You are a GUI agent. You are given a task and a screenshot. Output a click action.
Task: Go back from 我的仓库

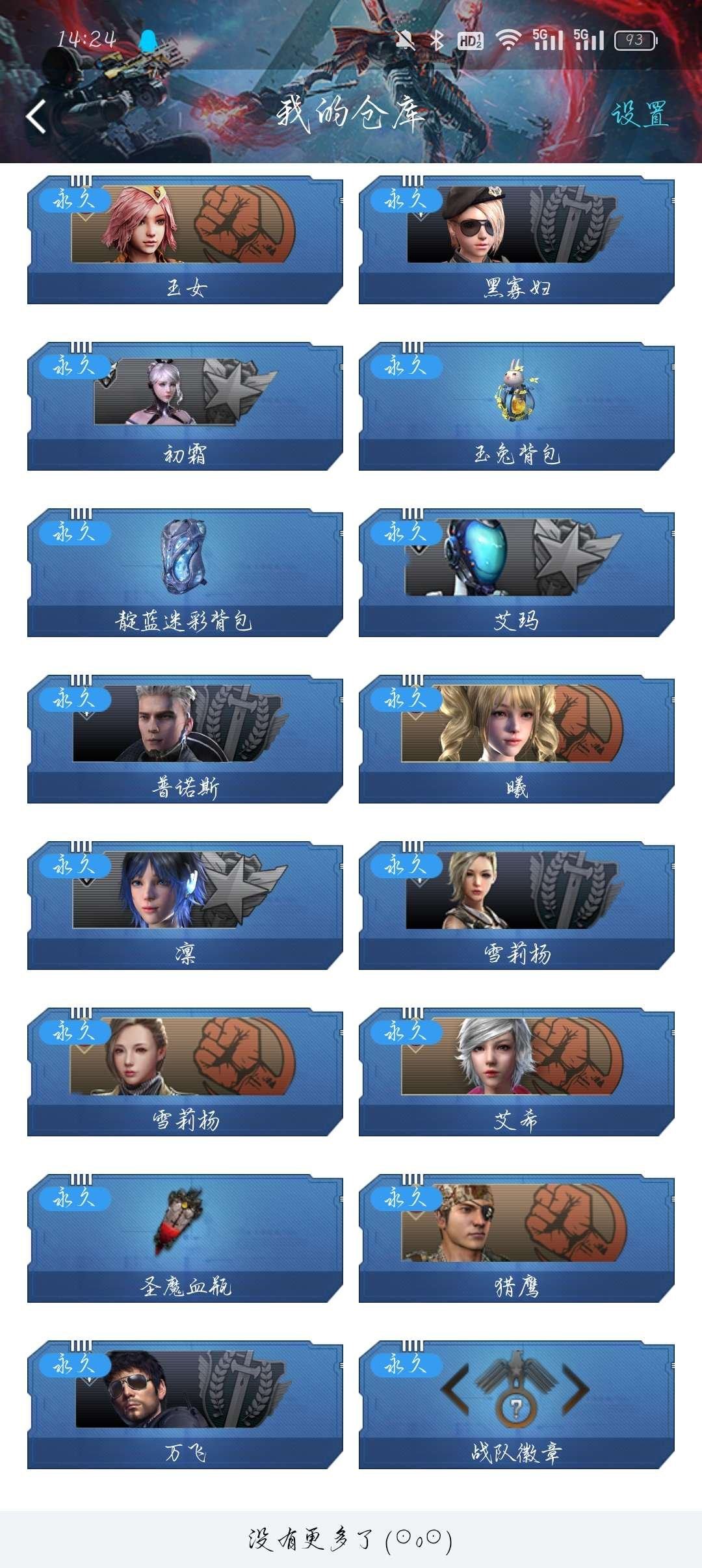coord(36,116)
